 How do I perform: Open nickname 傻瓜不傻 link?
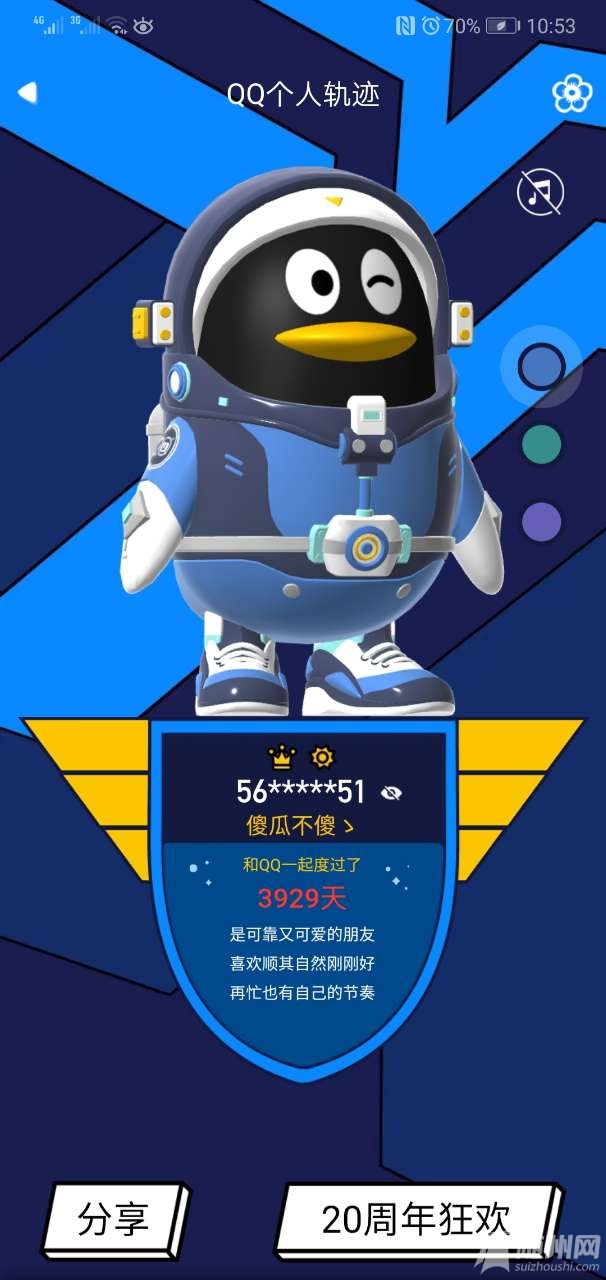300,826
